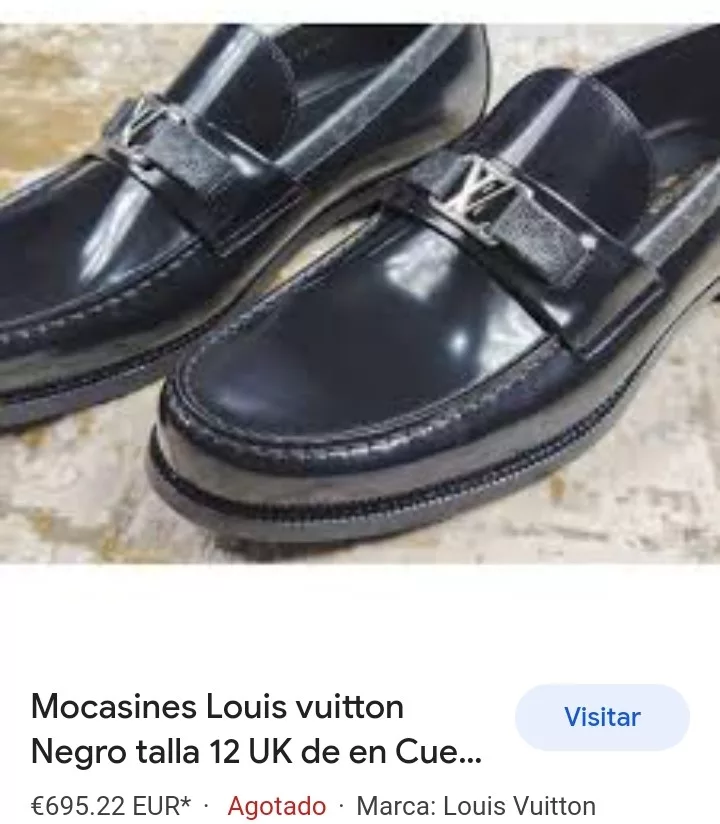Screen dimensions: 720x824
Task: Tap the Visitar button
Action: click(x=602, y=717)
